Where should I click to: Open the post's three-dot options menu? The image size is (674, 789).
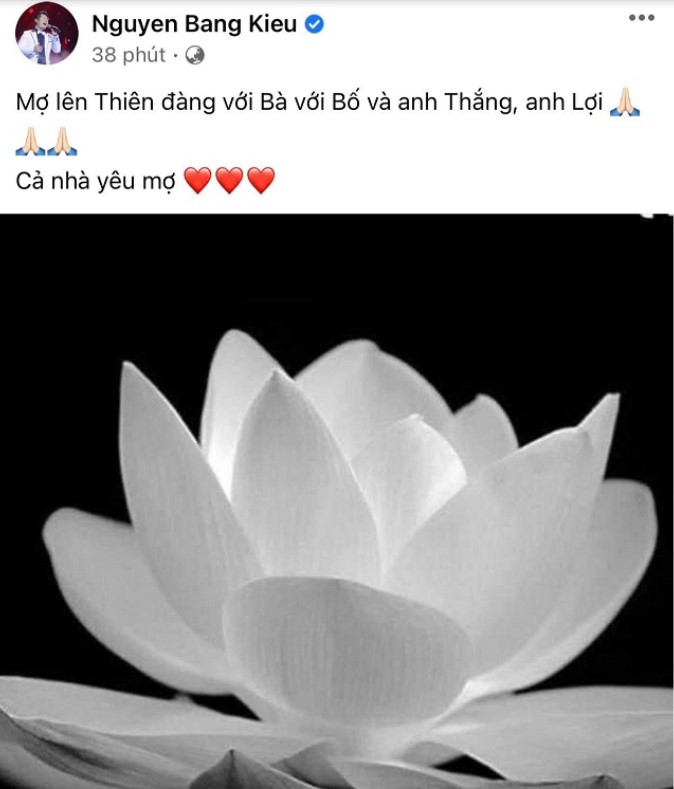(x=642, y=19)
